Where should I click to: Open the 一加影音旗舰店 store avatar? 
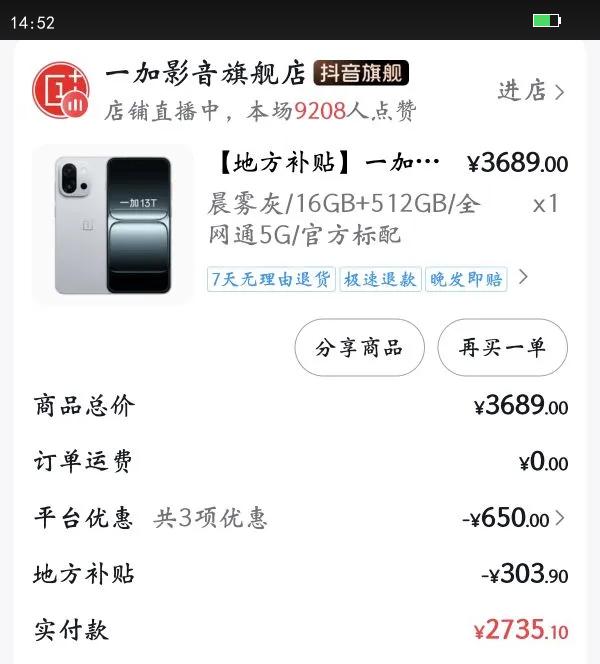point(62,91)
